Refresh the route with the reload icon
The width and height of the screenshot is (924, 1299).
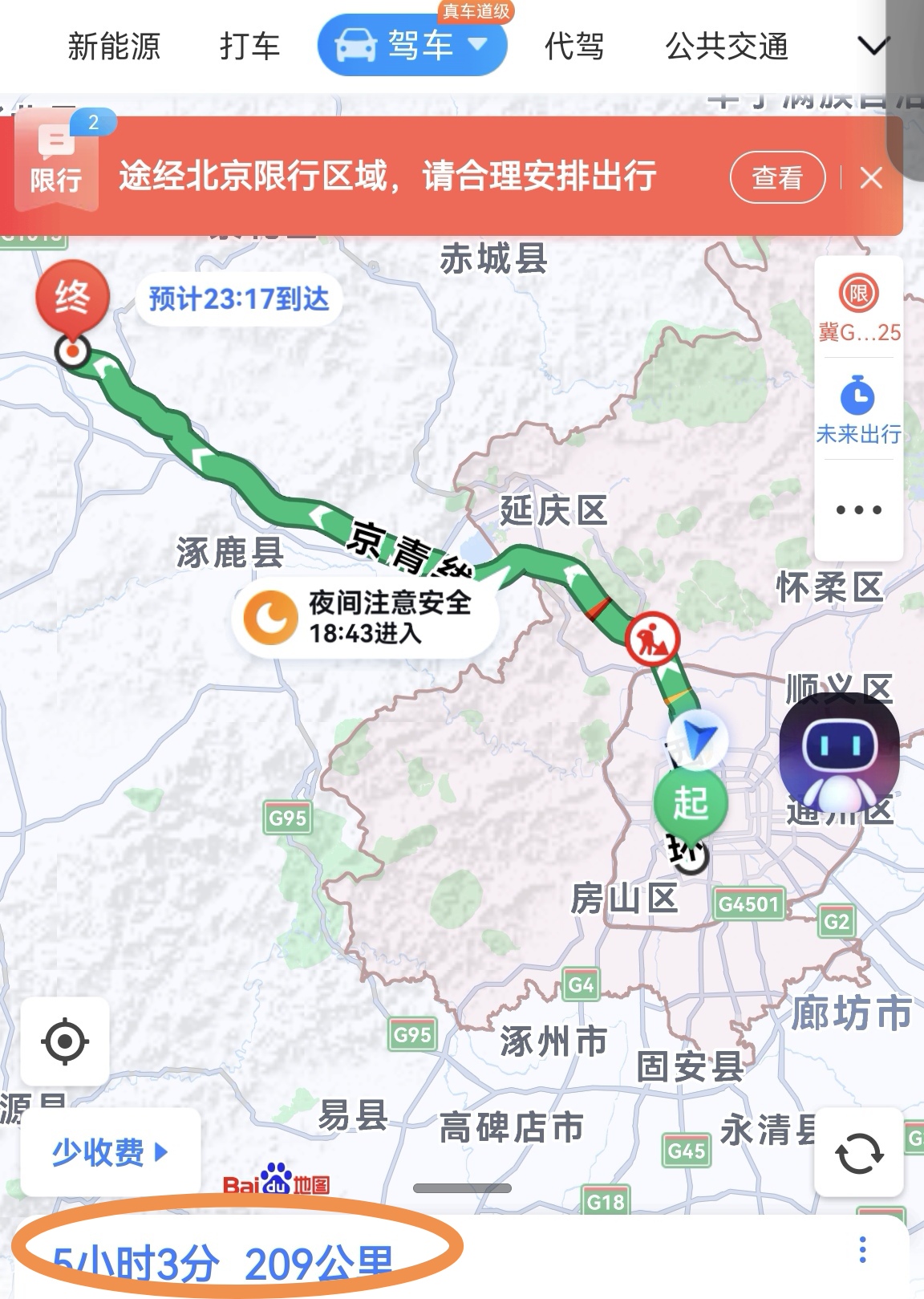tap(859, 1152)
